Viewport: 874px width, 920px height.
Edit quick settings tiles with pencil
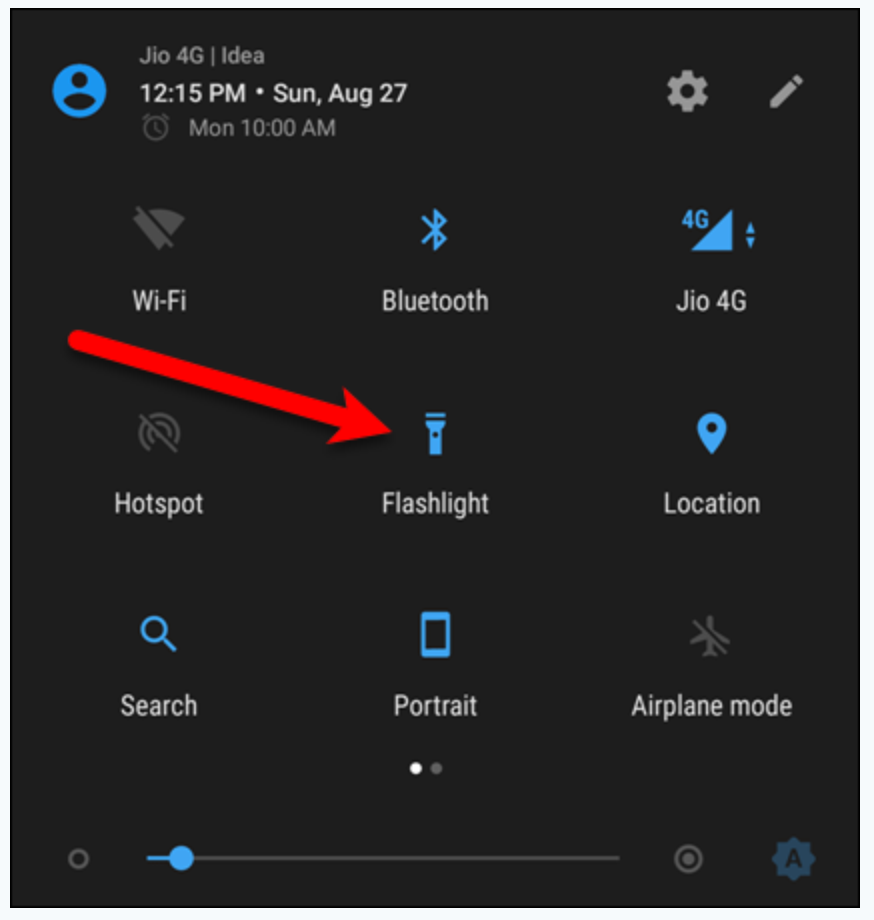click(x=786, y=92)
